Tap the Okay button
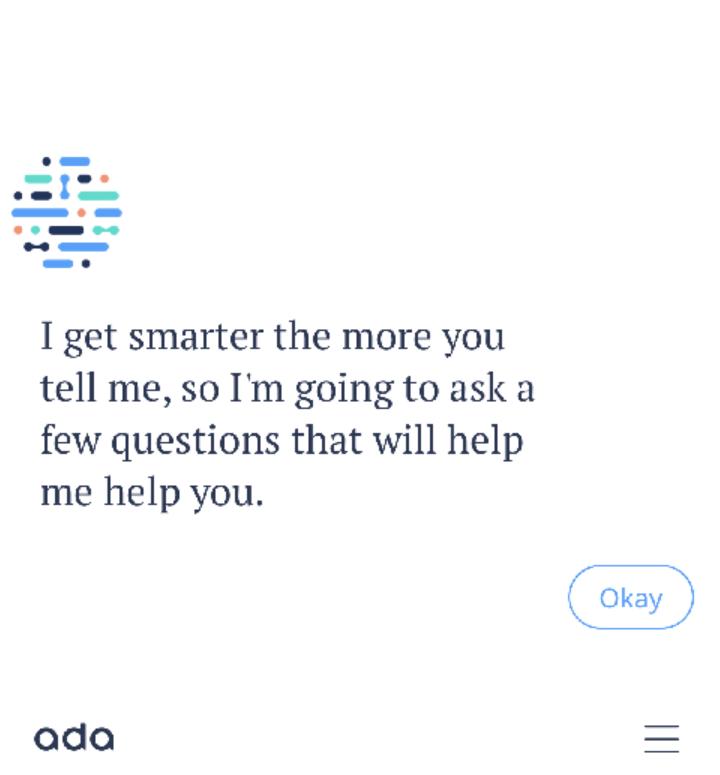Screen dimensions: 720x775 pyautogui.click(x=630, y=598)
